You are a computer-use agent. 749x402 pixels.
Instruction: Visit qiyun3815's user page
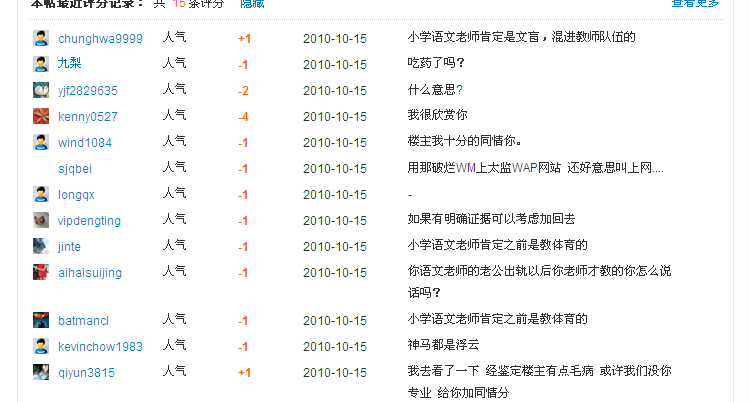(x=86, y=373)
